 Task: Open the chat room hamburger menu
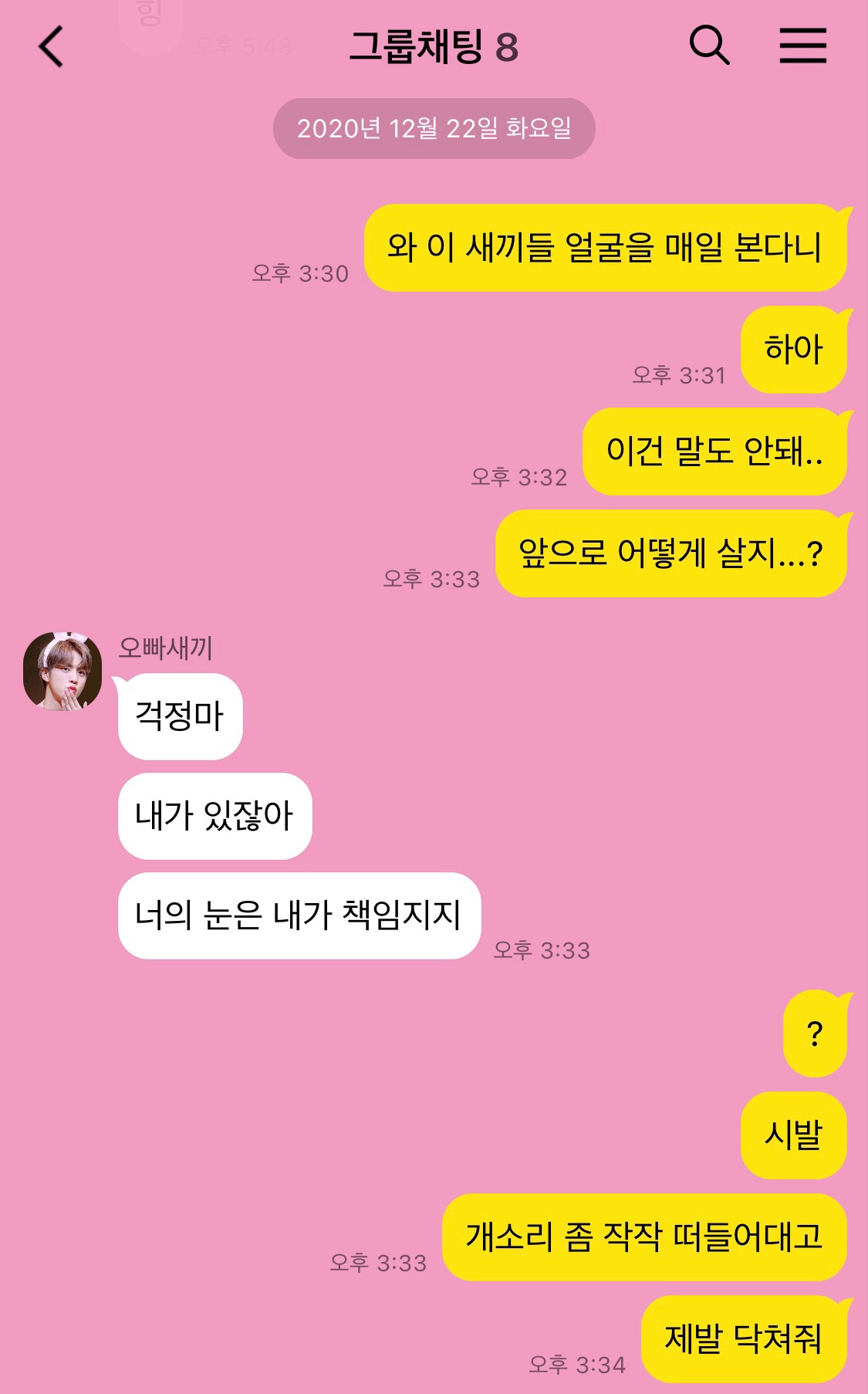(802, 46)
